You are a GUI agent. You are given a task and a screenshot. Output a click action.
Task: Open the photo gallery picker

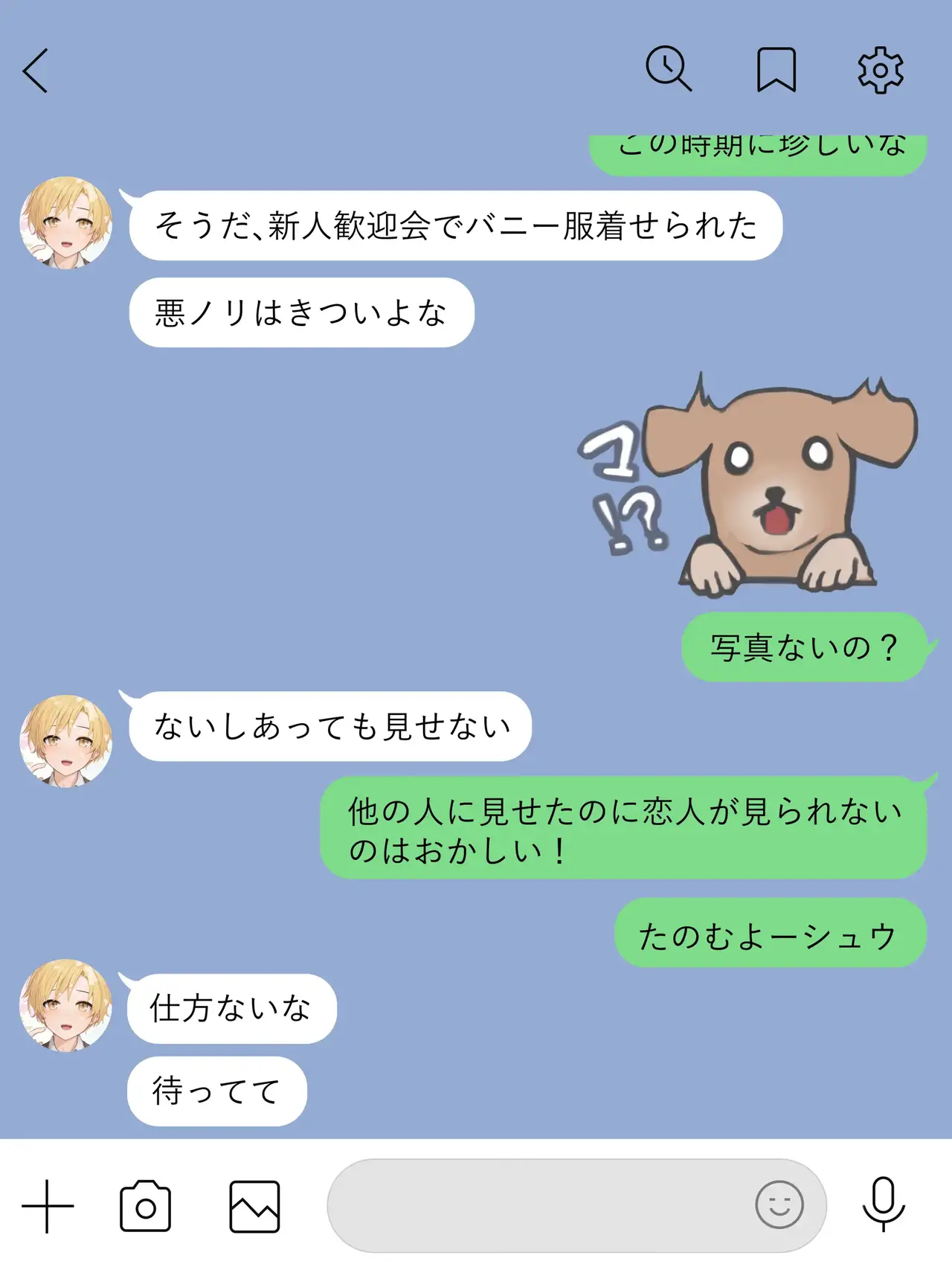coord(254,1206)
